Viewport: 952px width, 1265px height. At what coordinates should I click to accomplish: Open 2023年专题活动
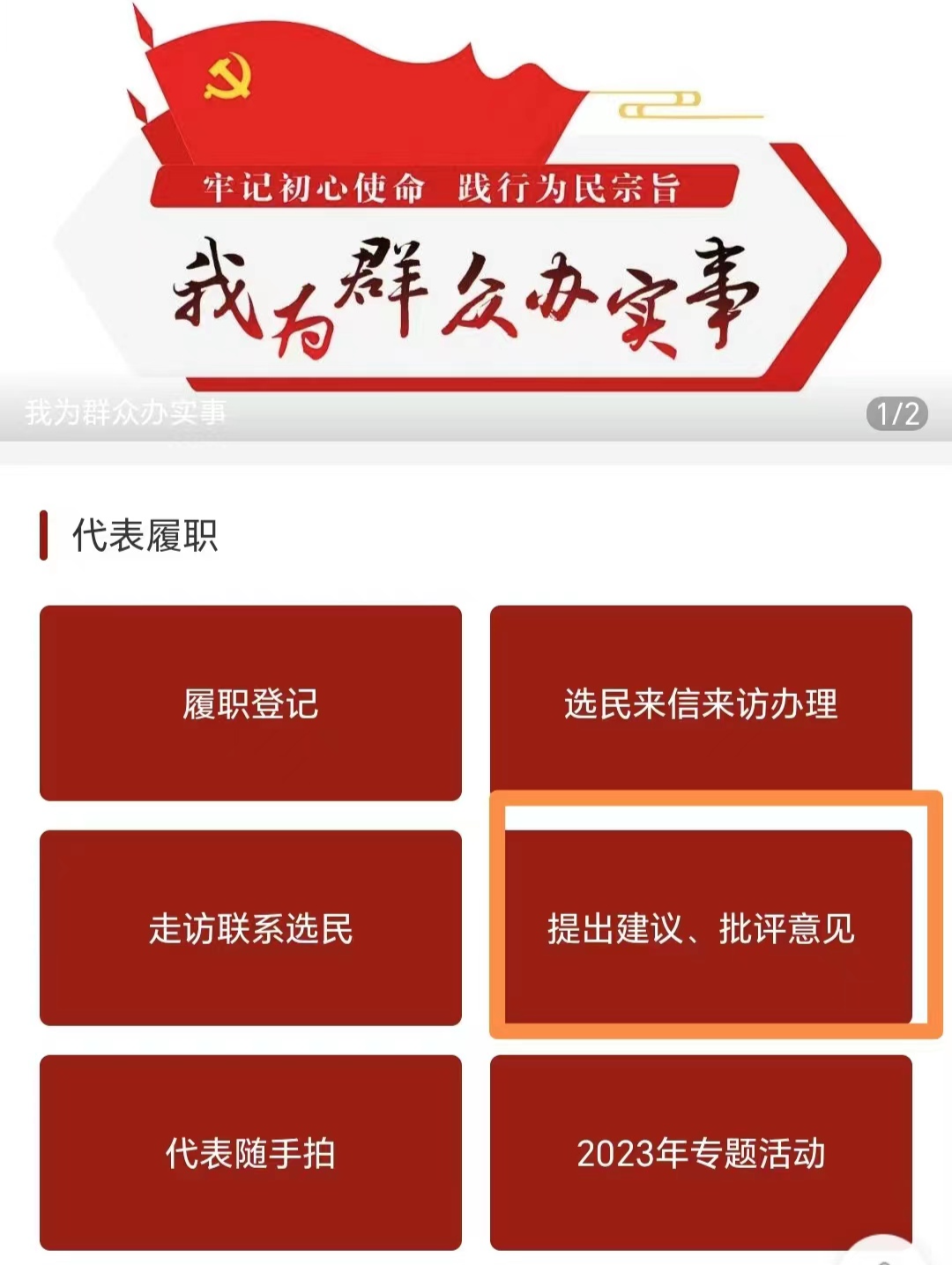point(701,1153)
